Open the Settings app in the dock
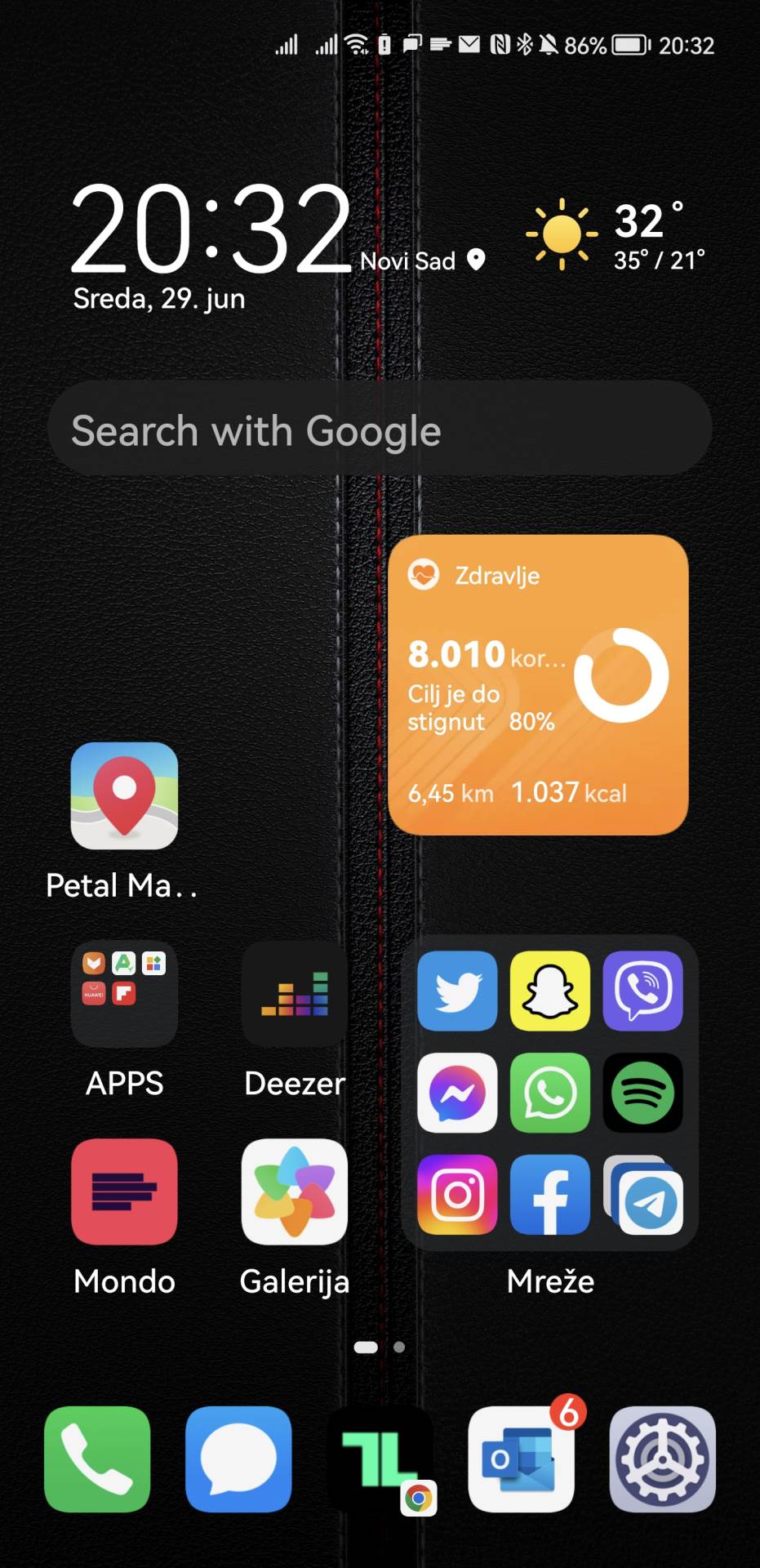Viewport: 760px width, 1568px height. coord(662,1460)
